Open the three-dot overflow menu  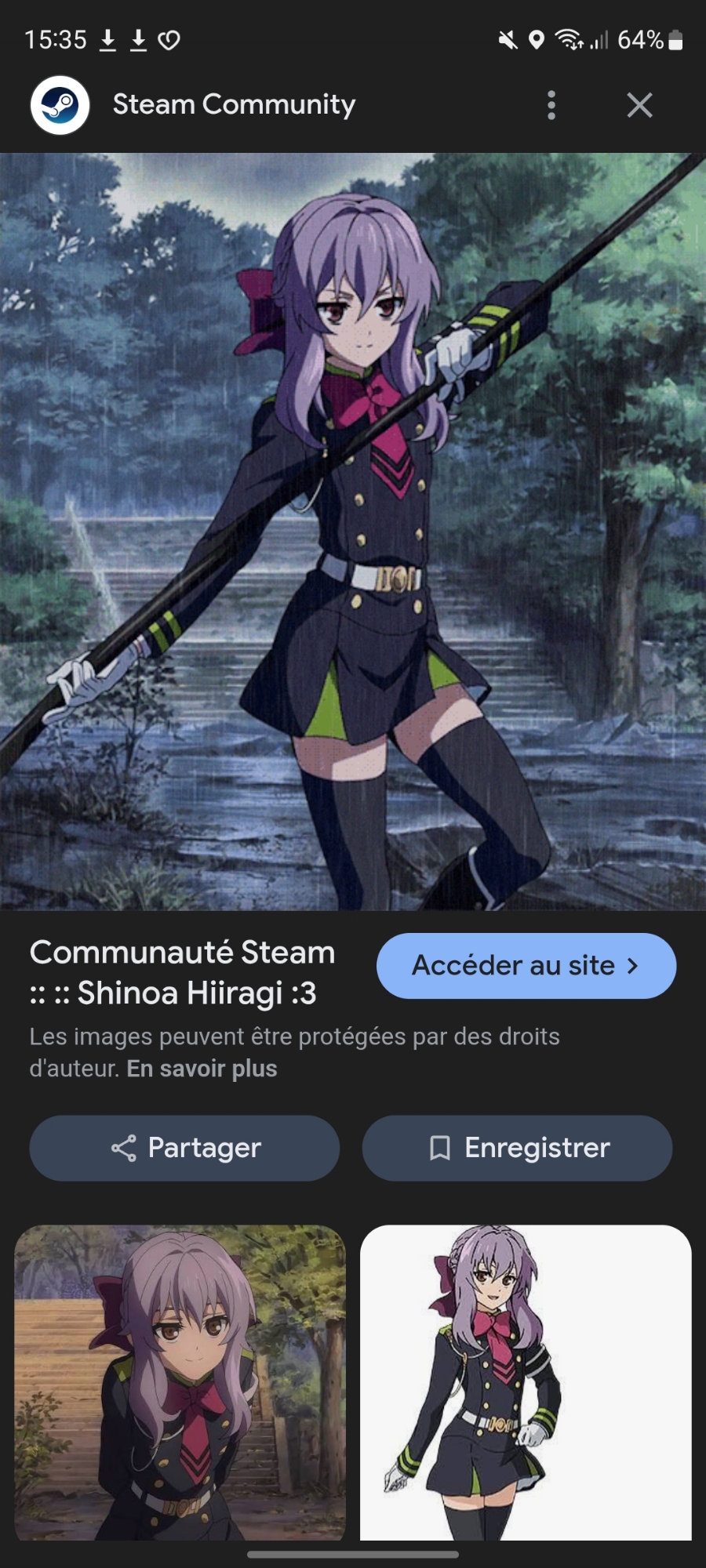(551, 105)
